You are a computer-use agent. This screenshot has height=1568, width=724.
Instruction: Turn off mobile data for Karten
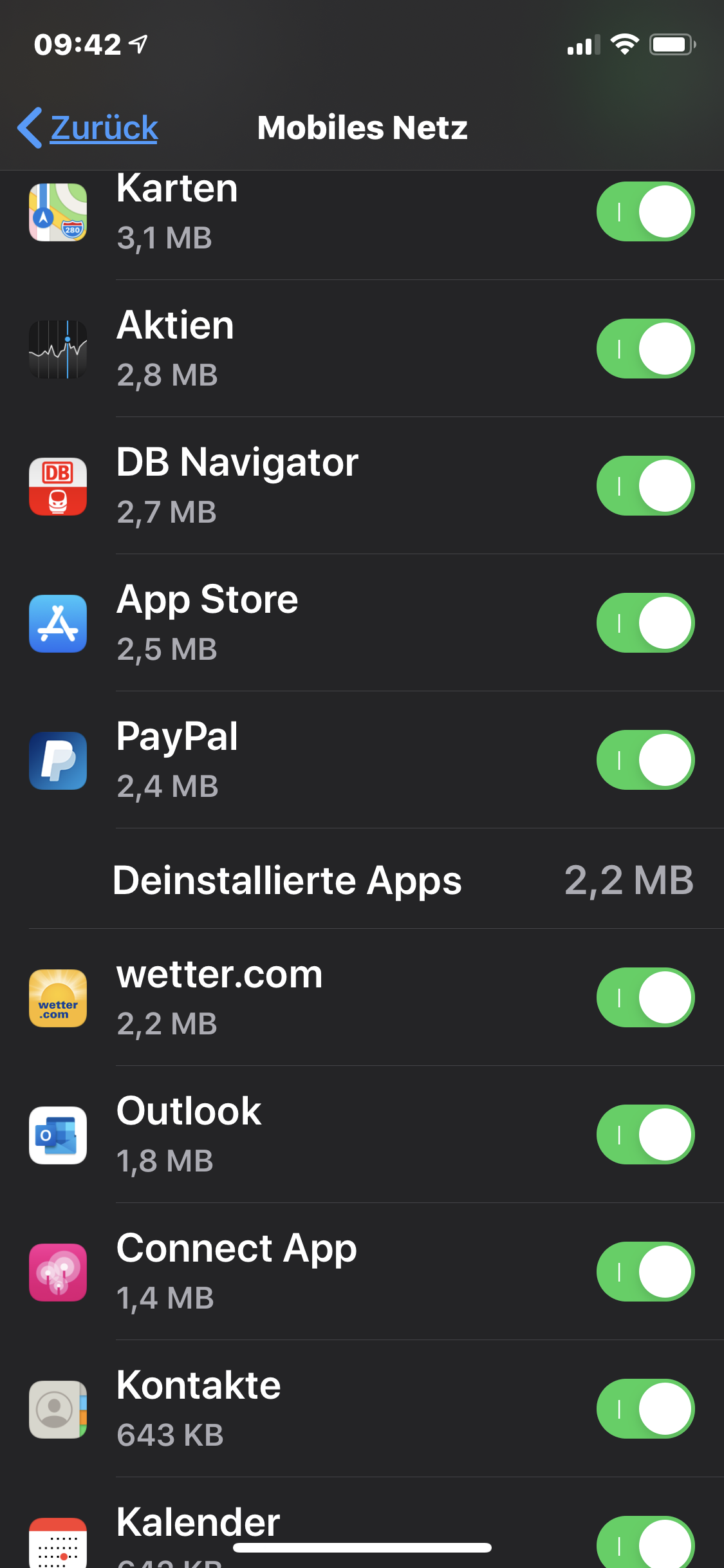click(x=645, y=212)
